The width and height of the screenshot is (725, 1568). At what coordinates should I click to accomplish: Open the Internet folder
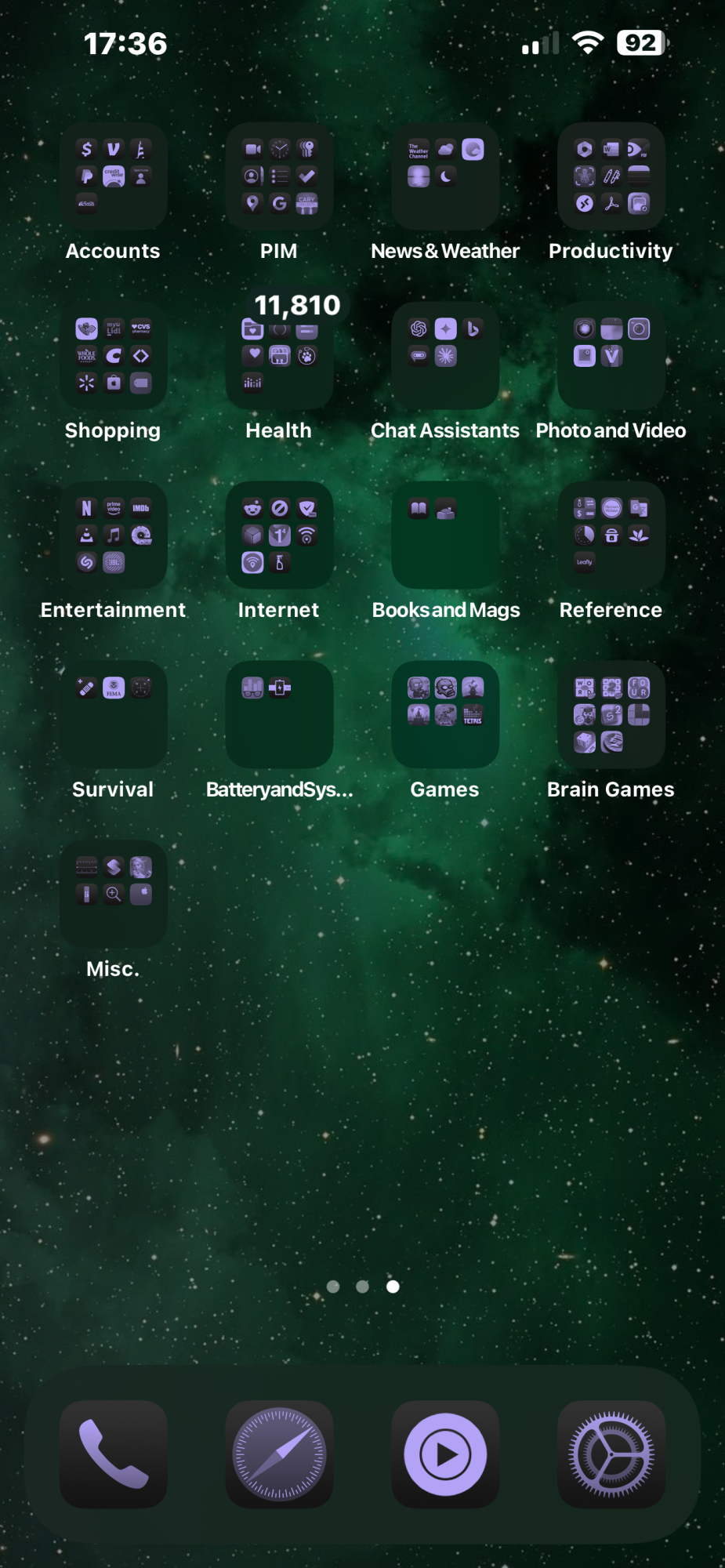coord(279,535)
